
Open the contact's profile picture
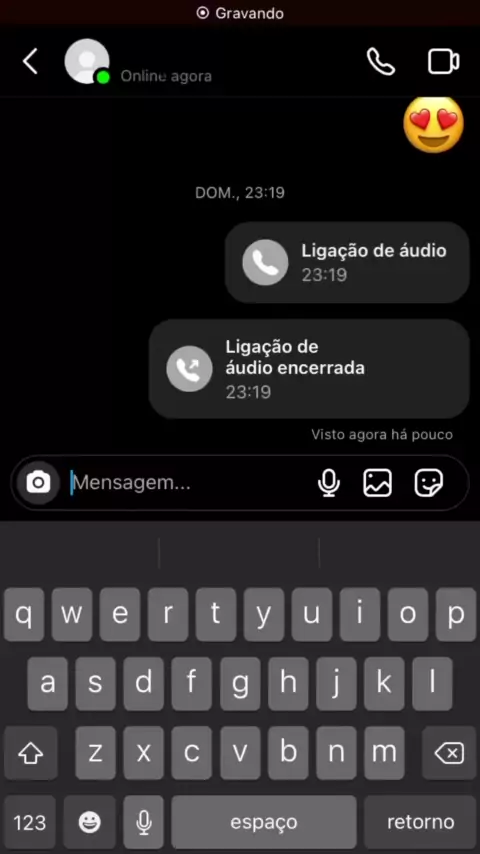(x=87, y=61)
